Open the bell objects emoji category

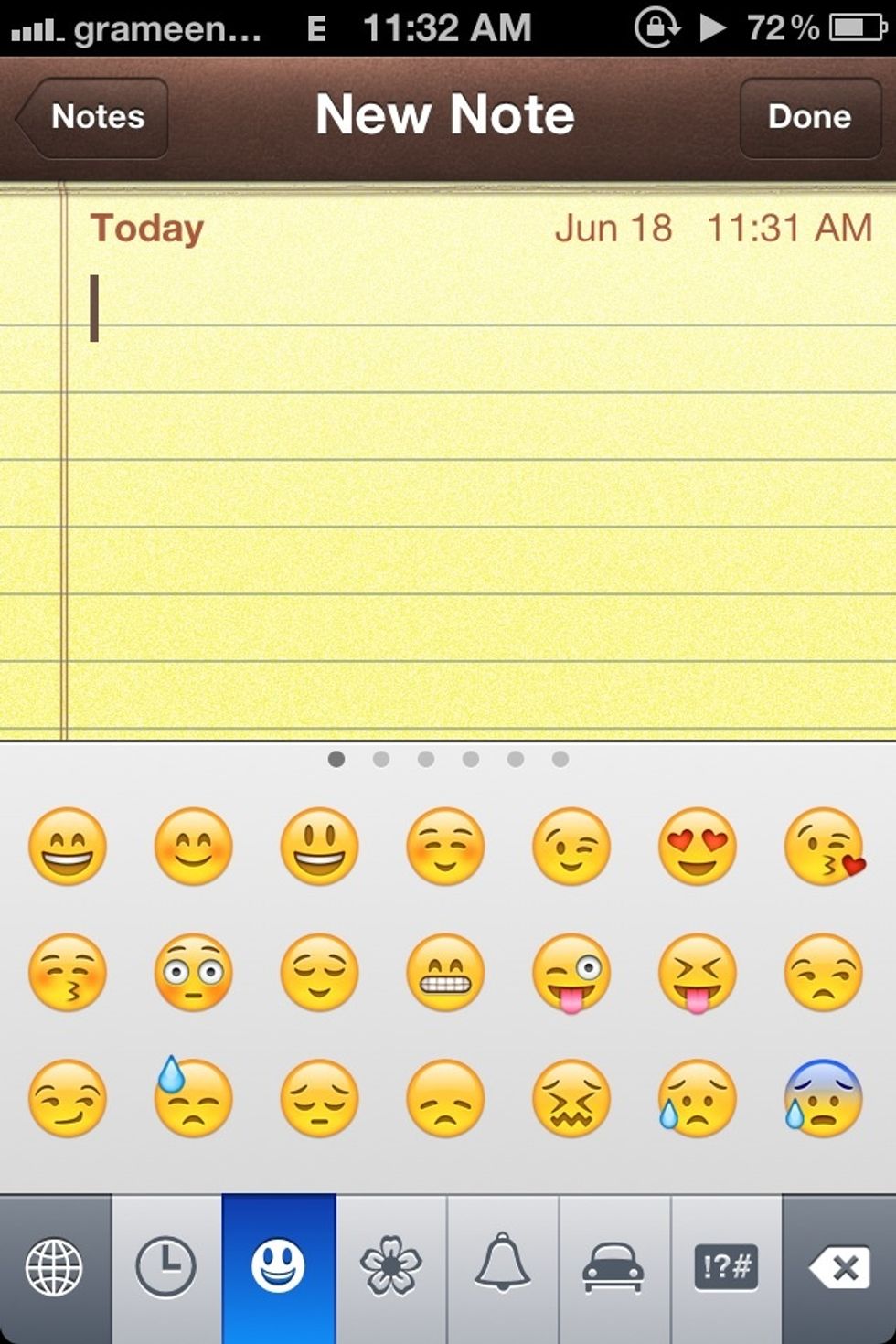click(503, 1267)
